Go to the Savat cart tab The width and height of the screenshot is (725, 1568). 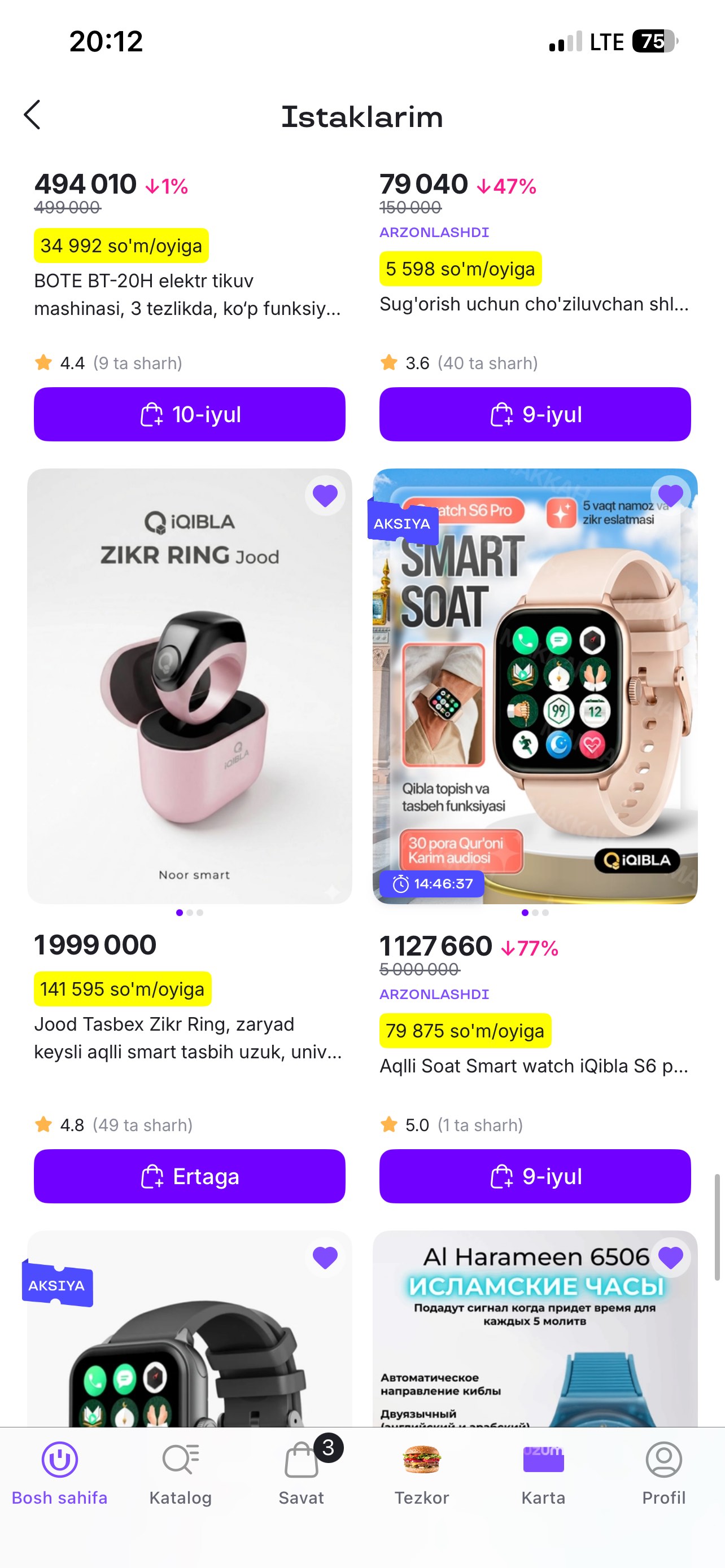coord(302,1473)
